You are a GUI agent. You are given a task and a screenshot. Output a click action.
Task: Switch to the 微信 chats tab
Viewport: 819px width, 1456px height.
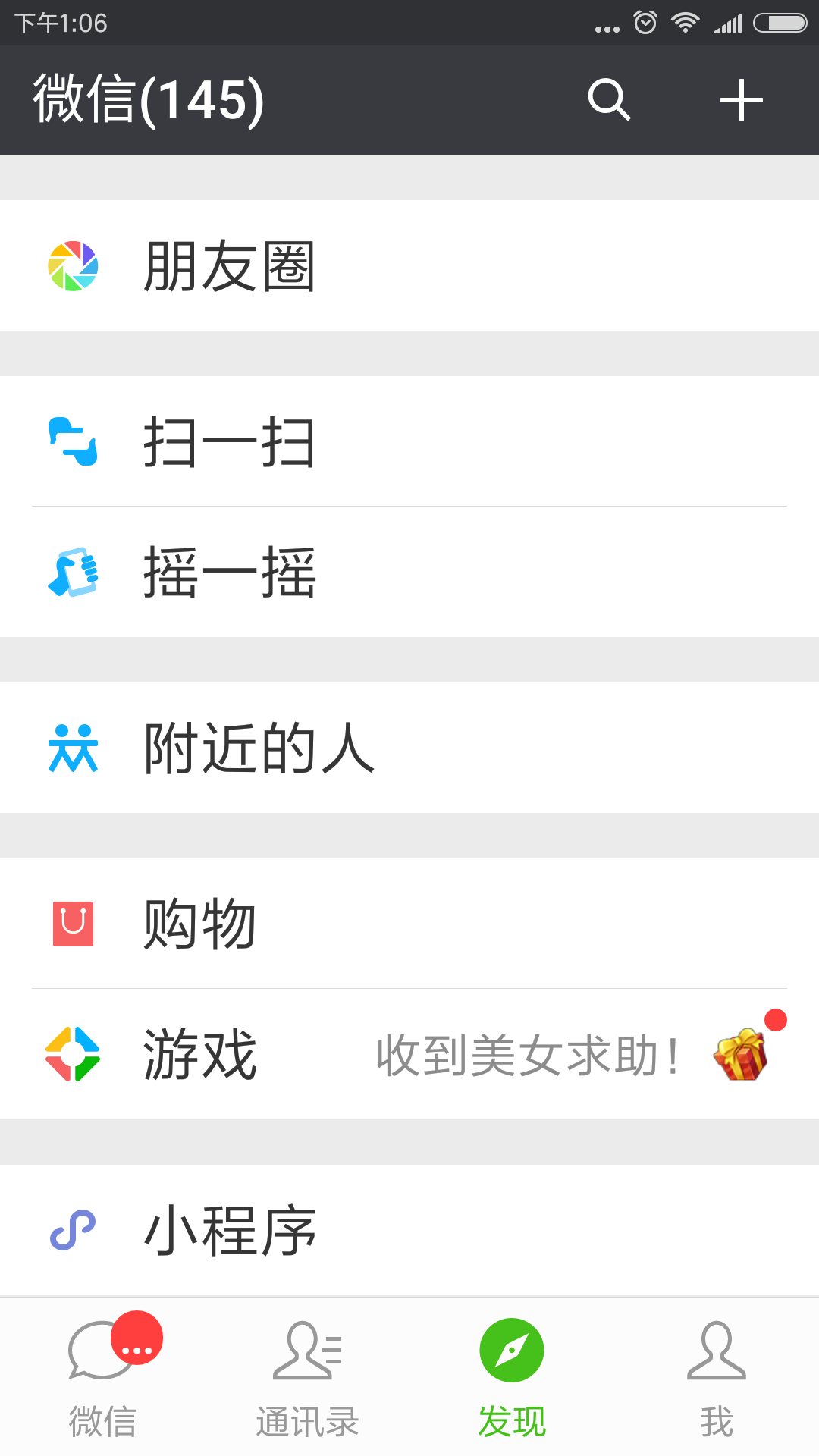pos(102,1376)
